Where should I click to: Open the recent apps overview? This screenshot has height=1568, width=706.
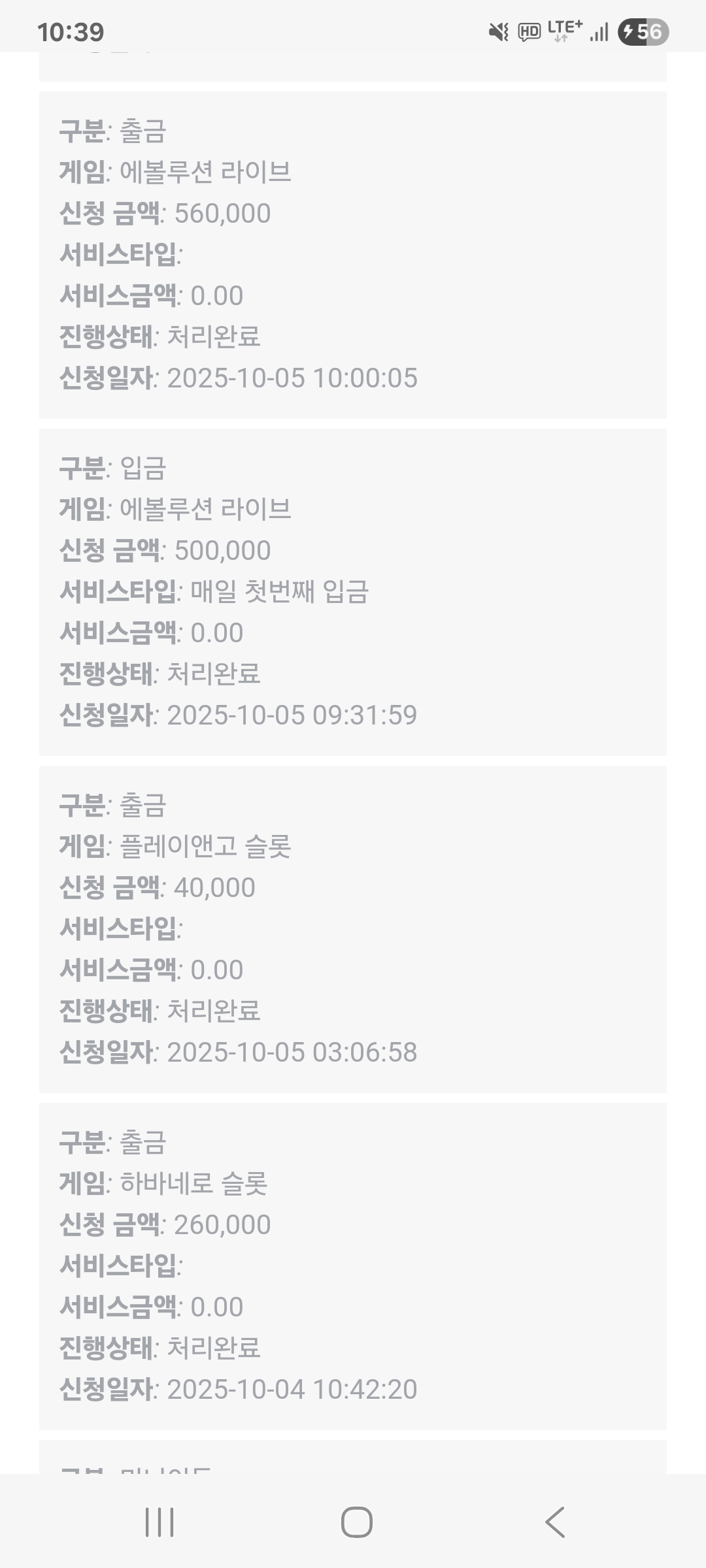coord(159,1522)
